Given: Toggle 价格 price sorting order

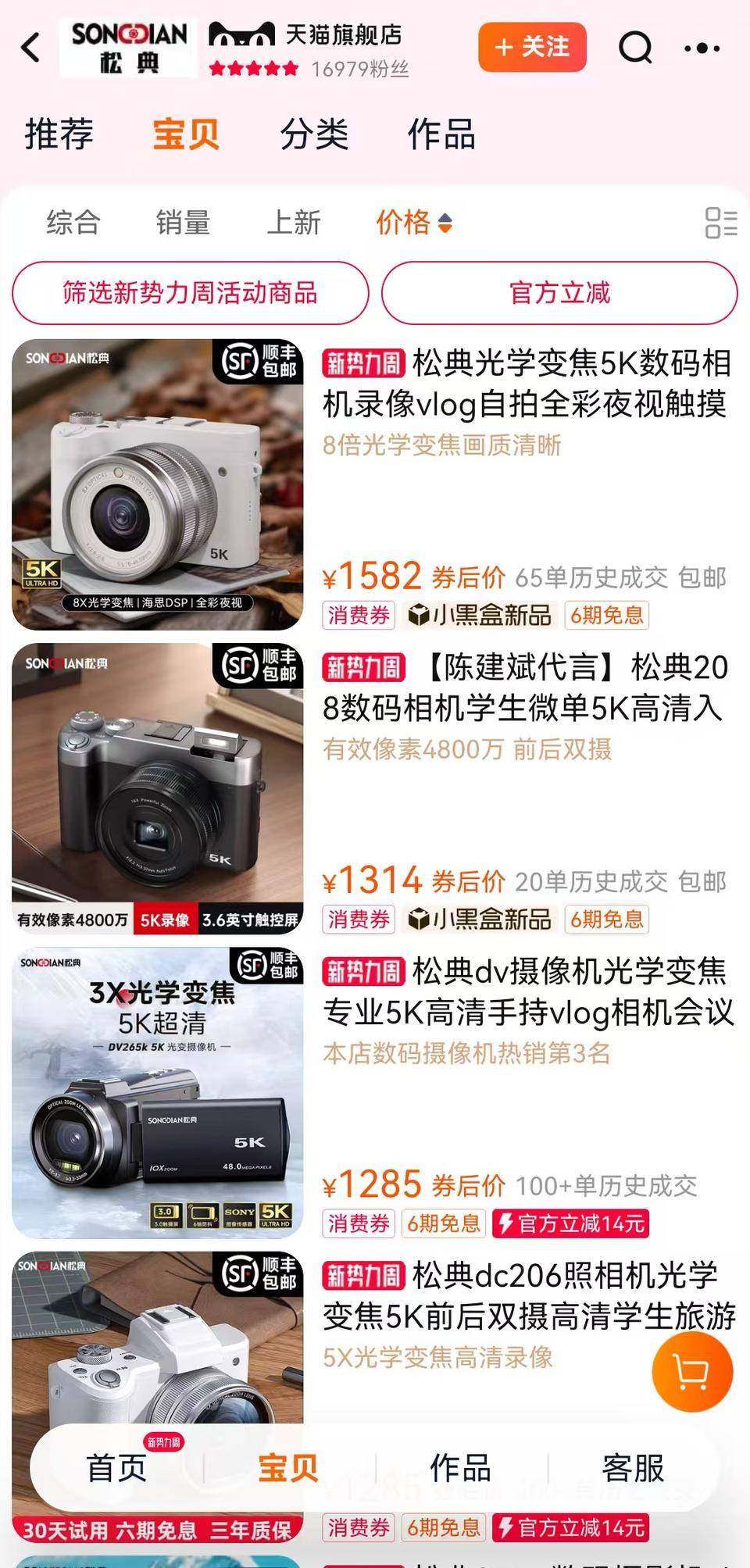Looking at the screenshot, I should click(413, 223).
